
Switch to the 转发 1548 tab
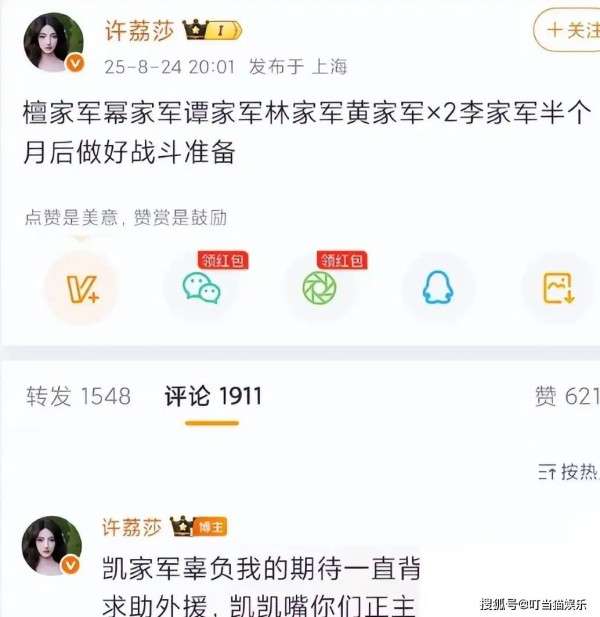(78, 396)
